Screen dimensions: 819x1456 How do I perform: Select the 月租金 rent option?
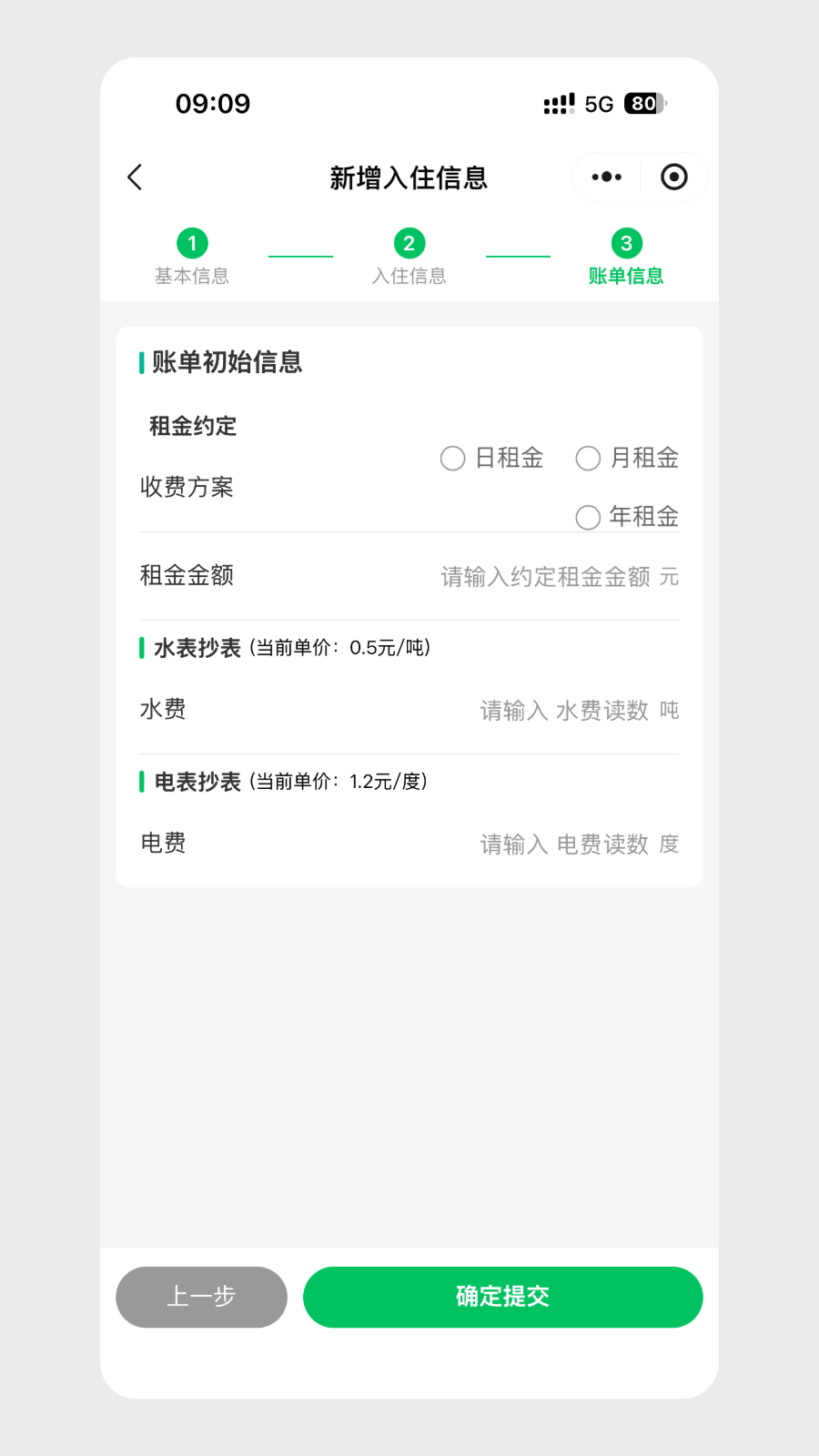pyautogui.click(x=589, y=459)
